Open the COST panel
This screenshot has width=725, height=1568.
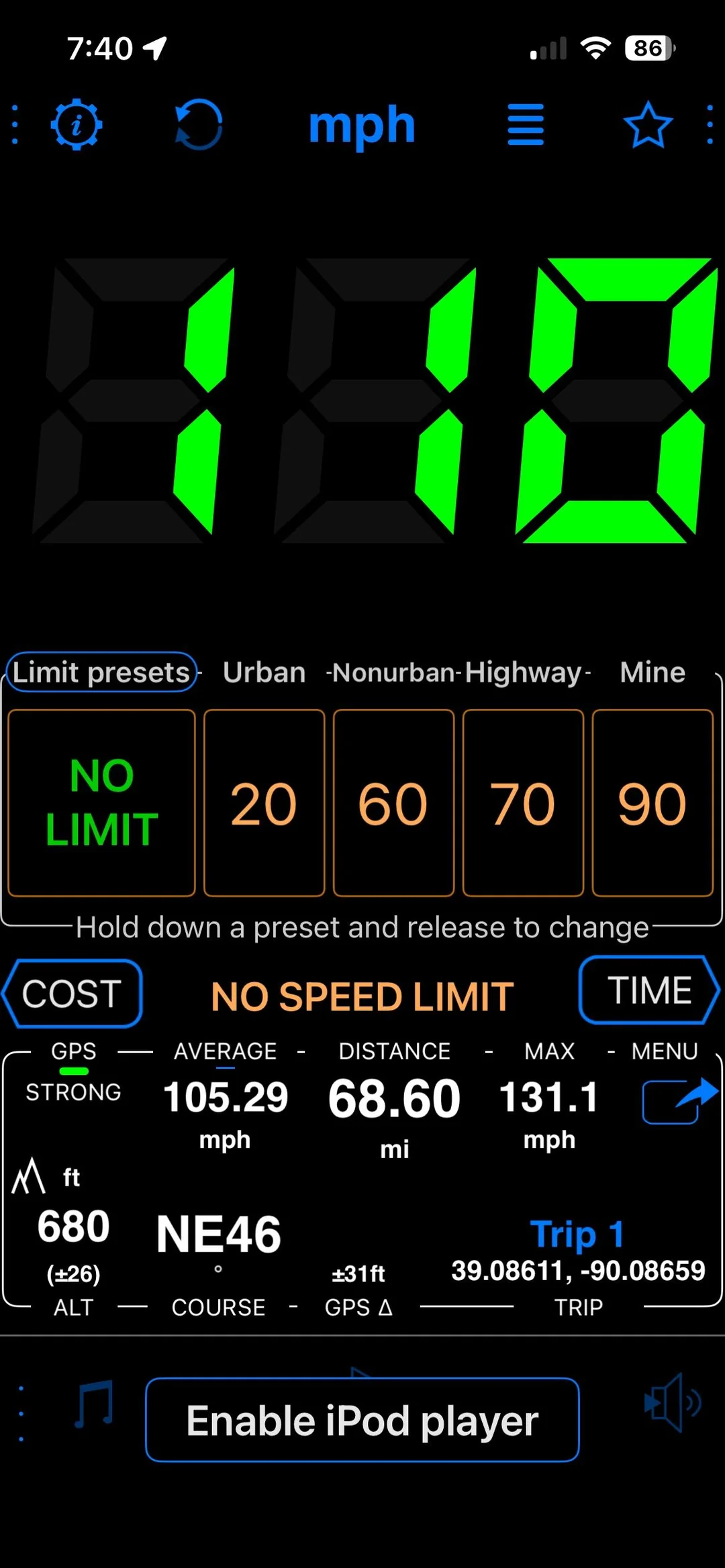72,993
